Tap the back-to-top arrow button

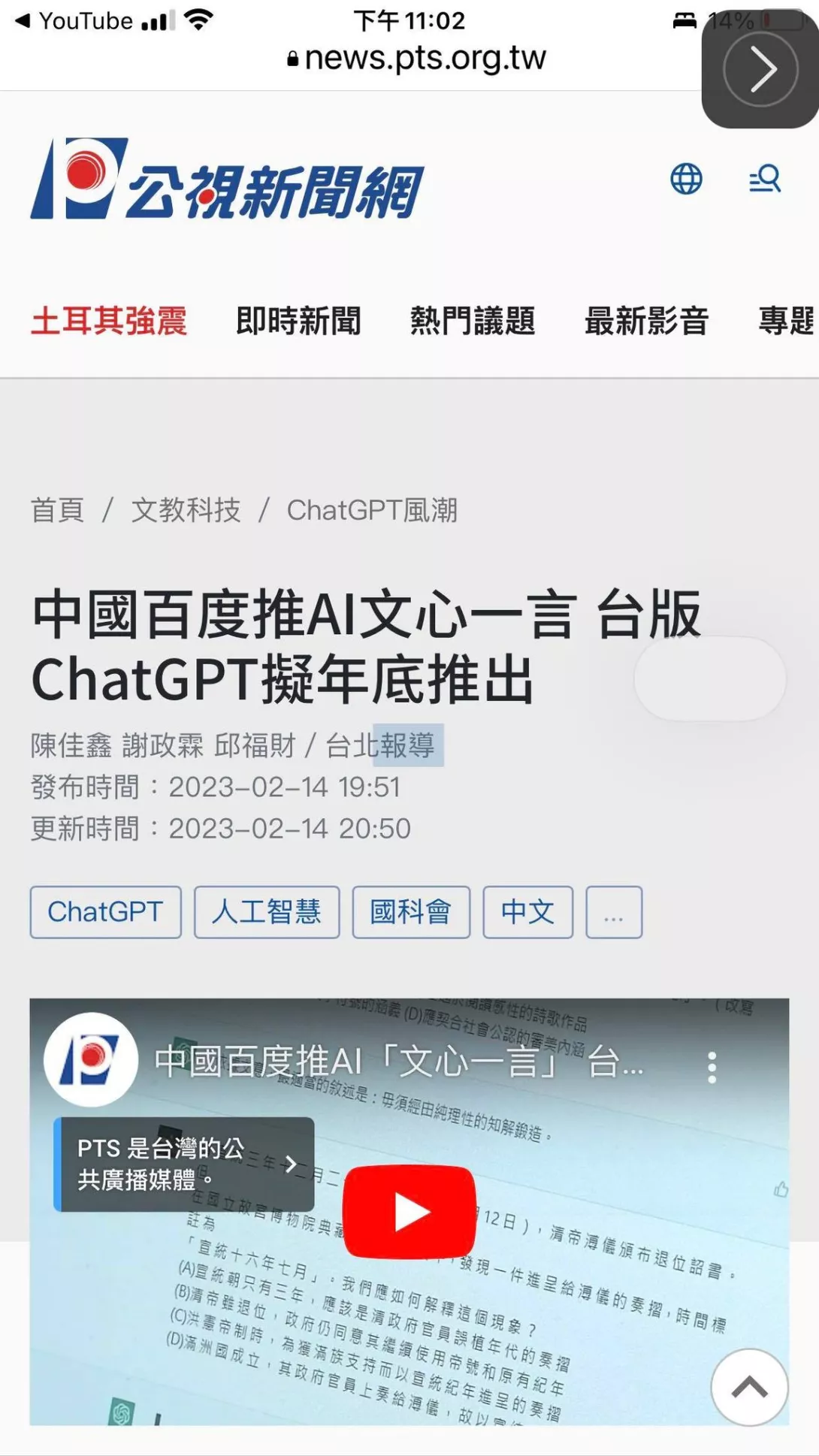click(x=749, y=1387)
